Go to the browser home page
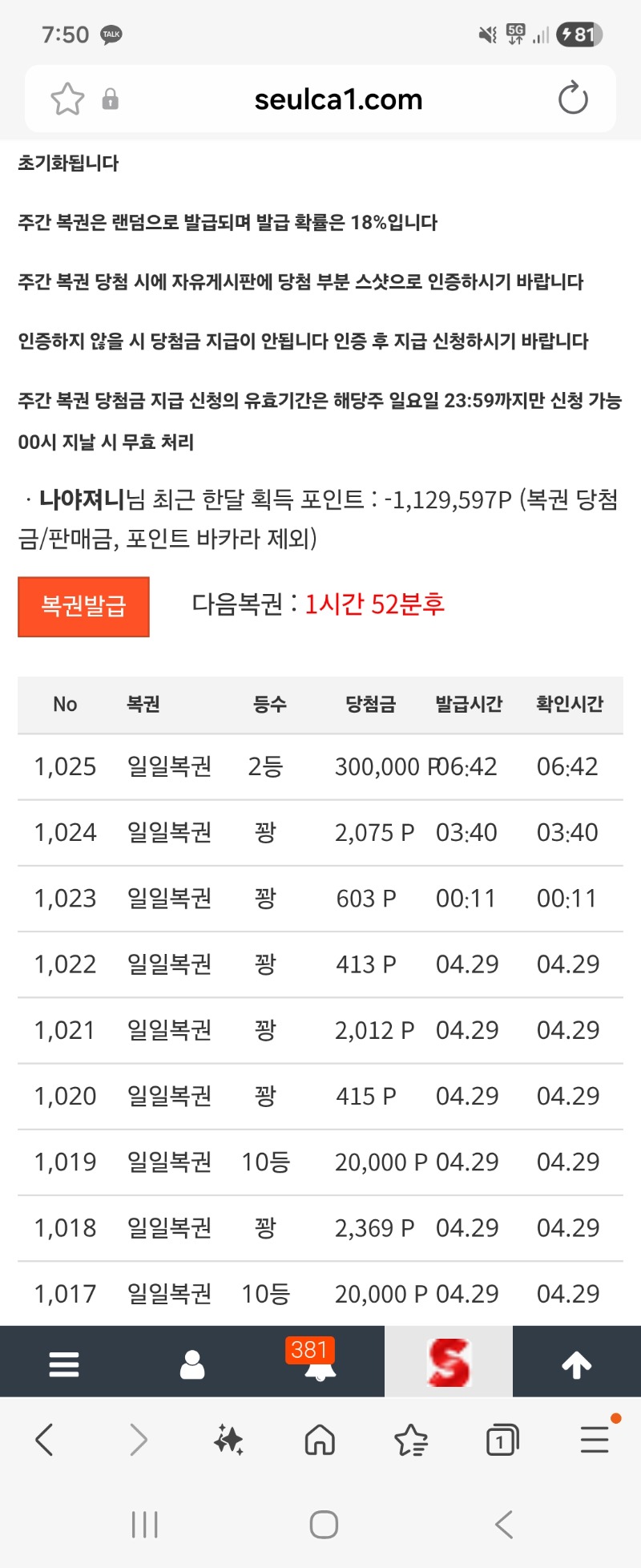 (x=320, y=1441)
